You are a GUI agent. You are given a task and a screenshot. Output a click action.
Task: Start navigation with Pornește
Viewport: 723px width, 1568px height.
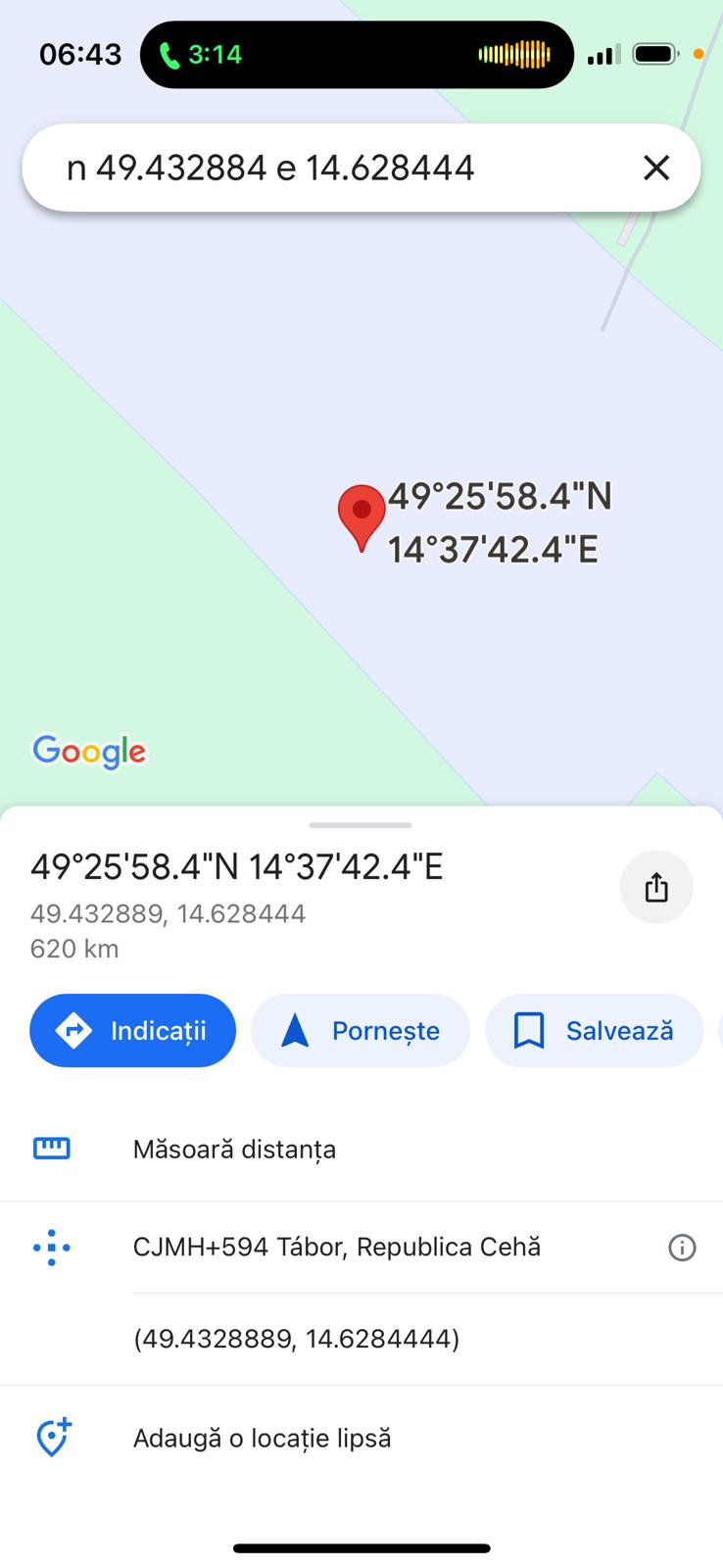pos(361,1031)
